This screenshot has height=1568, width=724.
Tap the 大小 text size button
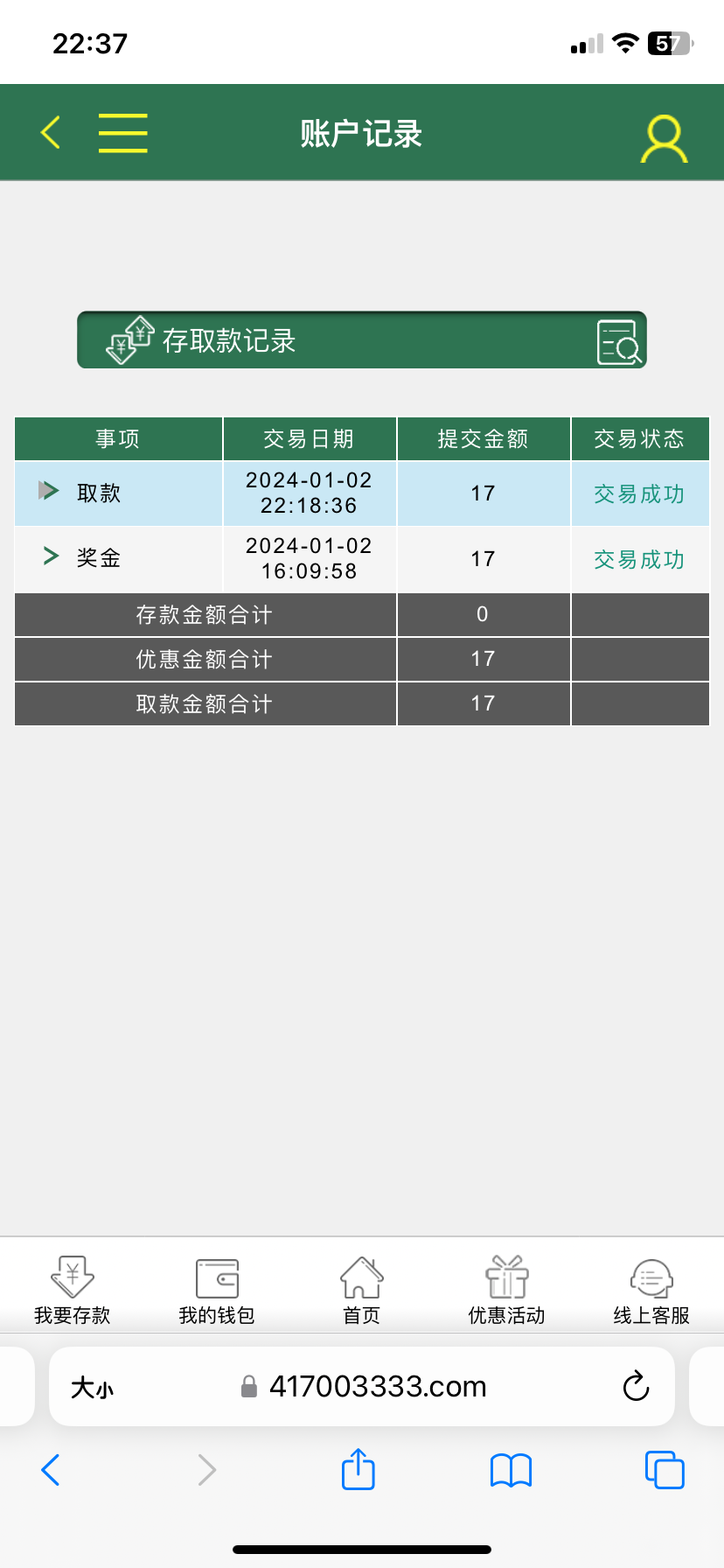(92, 1387)
